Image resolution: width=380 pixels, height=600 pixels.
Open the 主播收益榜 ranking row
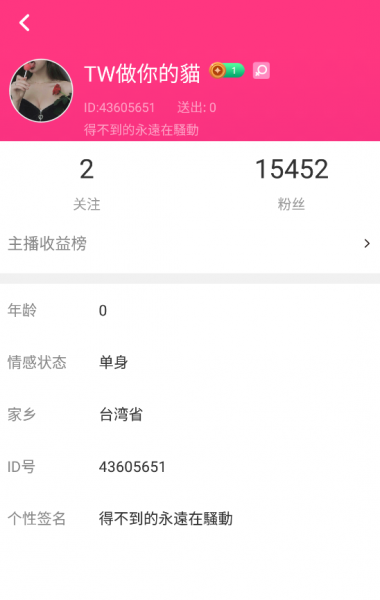coord(190,244)
